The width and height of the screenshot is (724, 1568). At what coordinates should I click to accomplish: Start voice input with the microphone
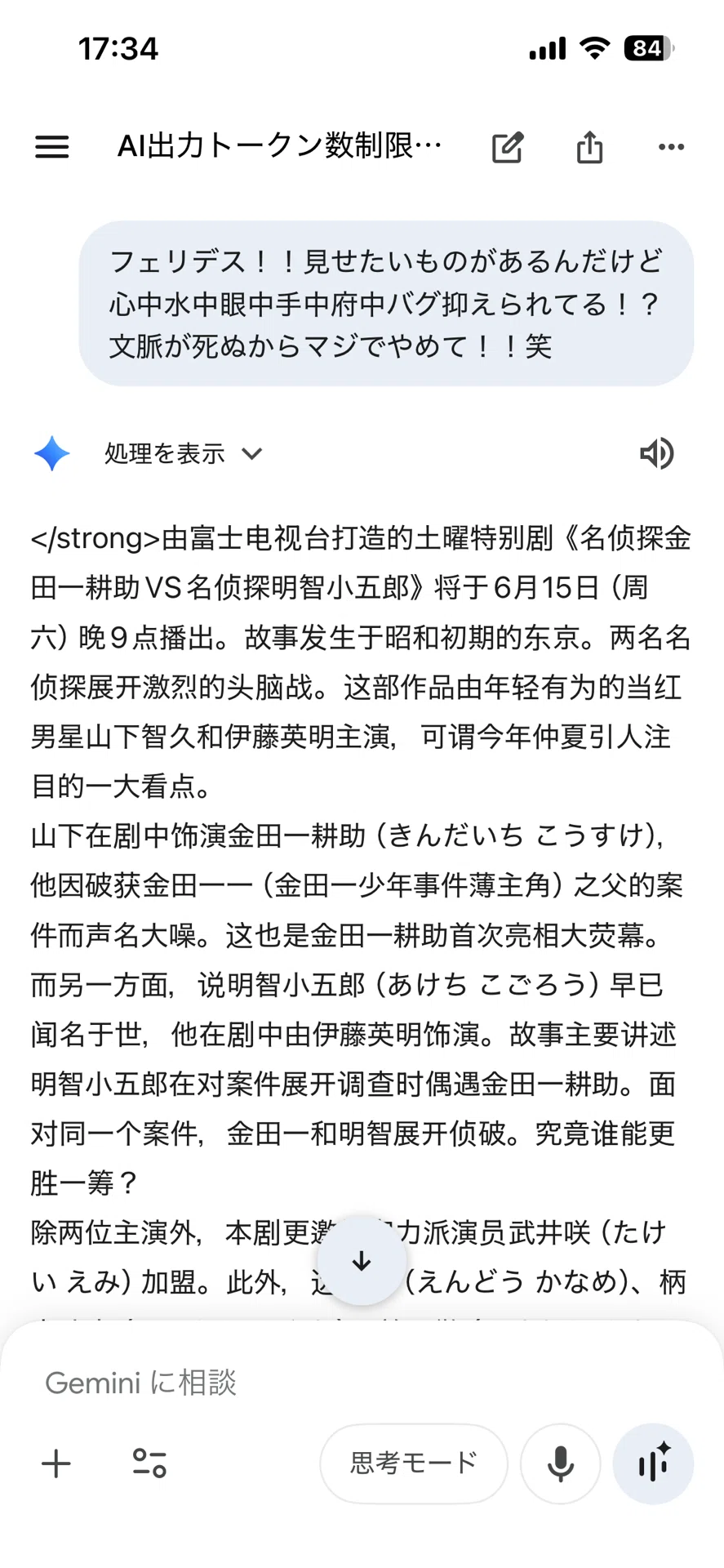click(x=561, y=1463)
